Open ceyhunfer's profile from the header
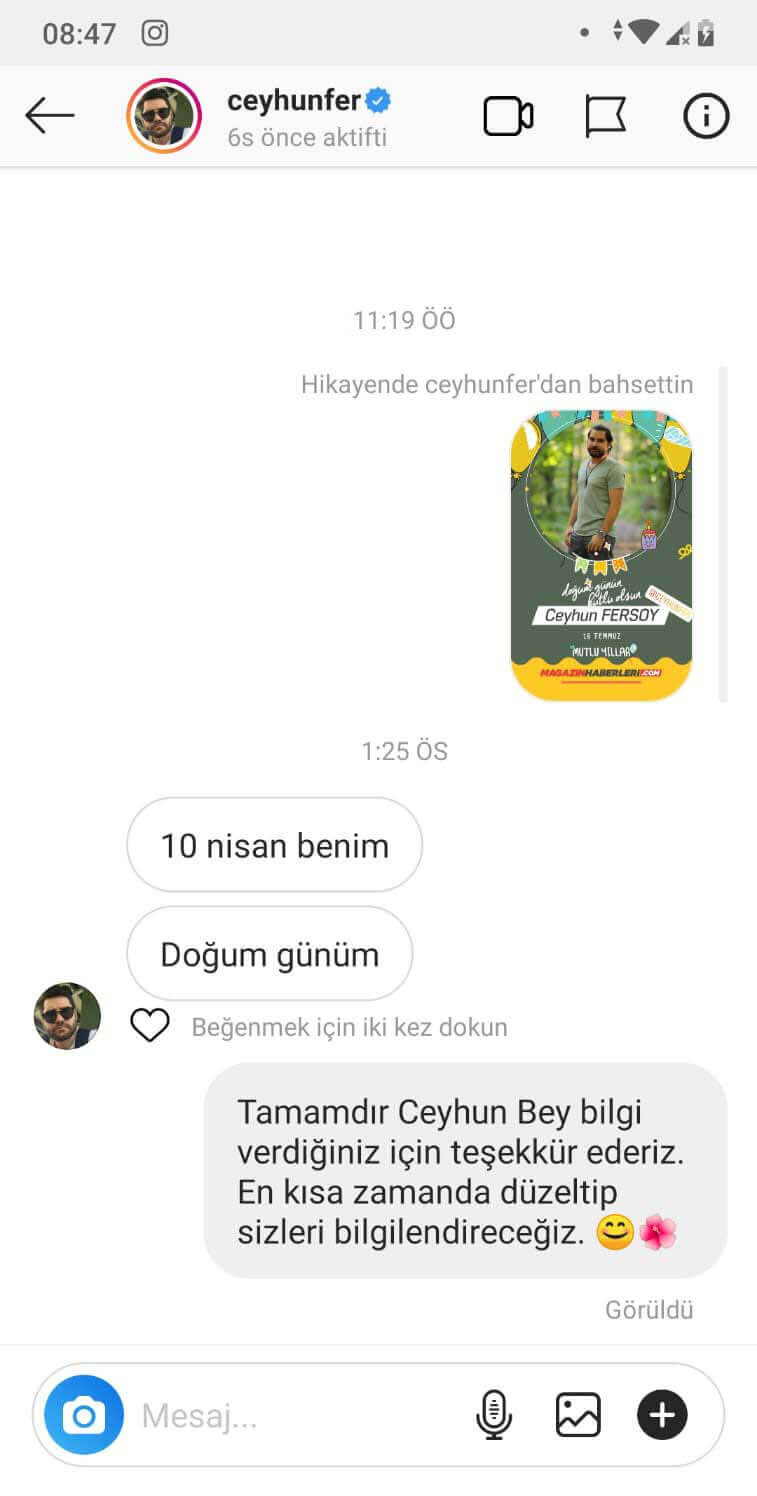 pos(163,115)
